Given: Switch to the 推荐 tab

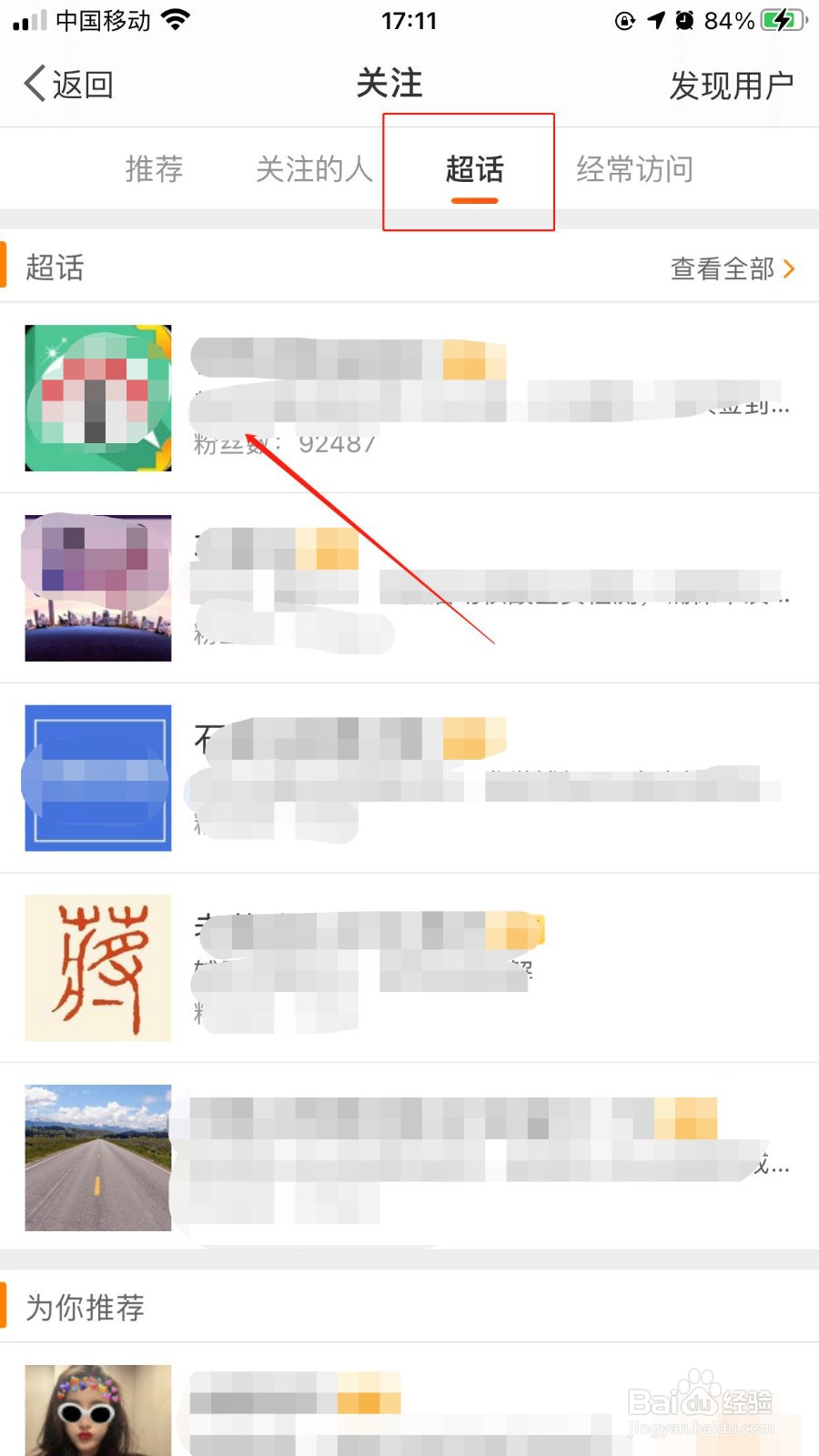Looking at the screenshot, I should coord(153,169).
